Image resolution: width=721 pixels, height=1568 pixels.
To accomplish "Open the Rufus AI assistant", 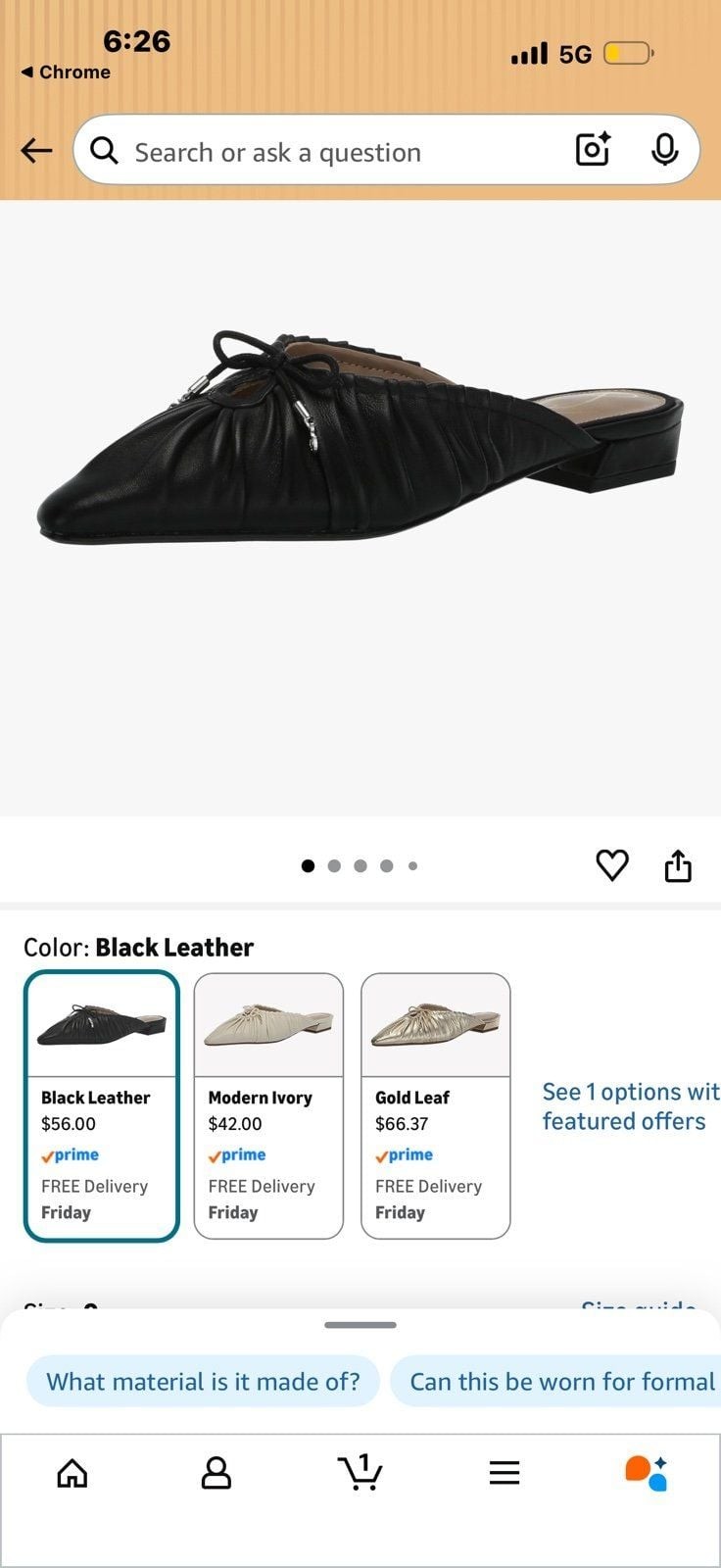I will (x=647, y=1472).
